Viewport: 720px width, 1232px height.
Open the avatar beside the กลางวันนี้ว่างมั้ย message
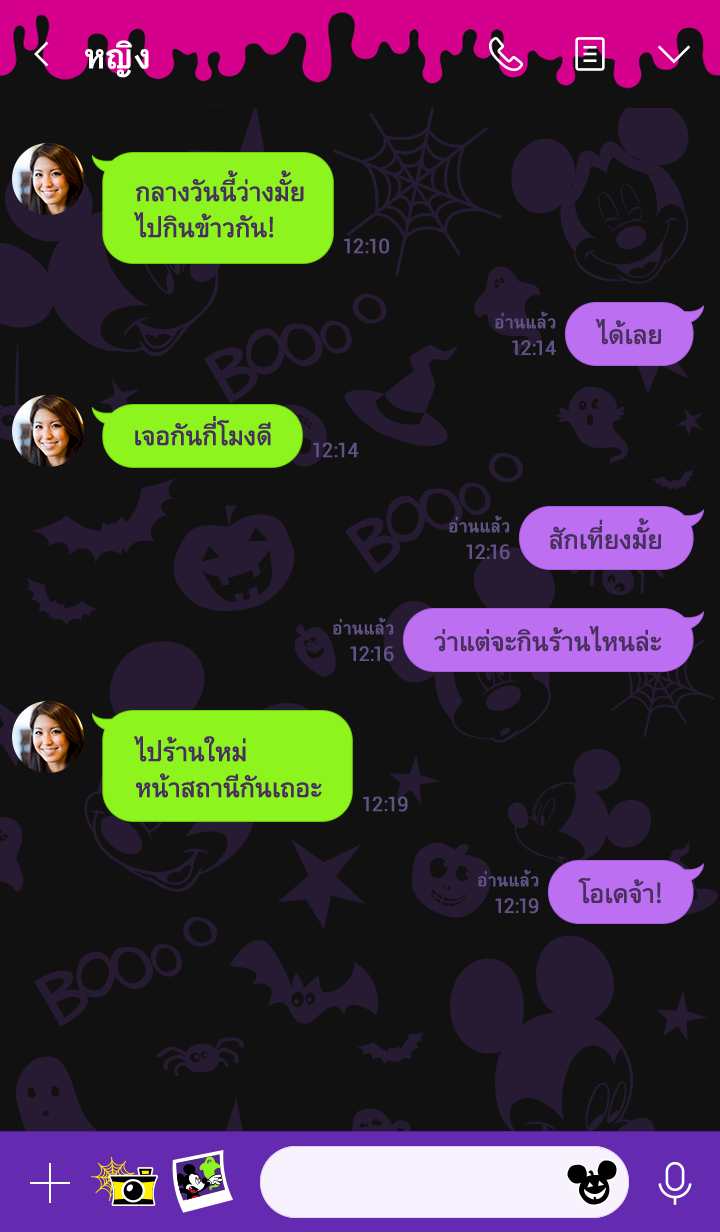click(x=48, y=179)
